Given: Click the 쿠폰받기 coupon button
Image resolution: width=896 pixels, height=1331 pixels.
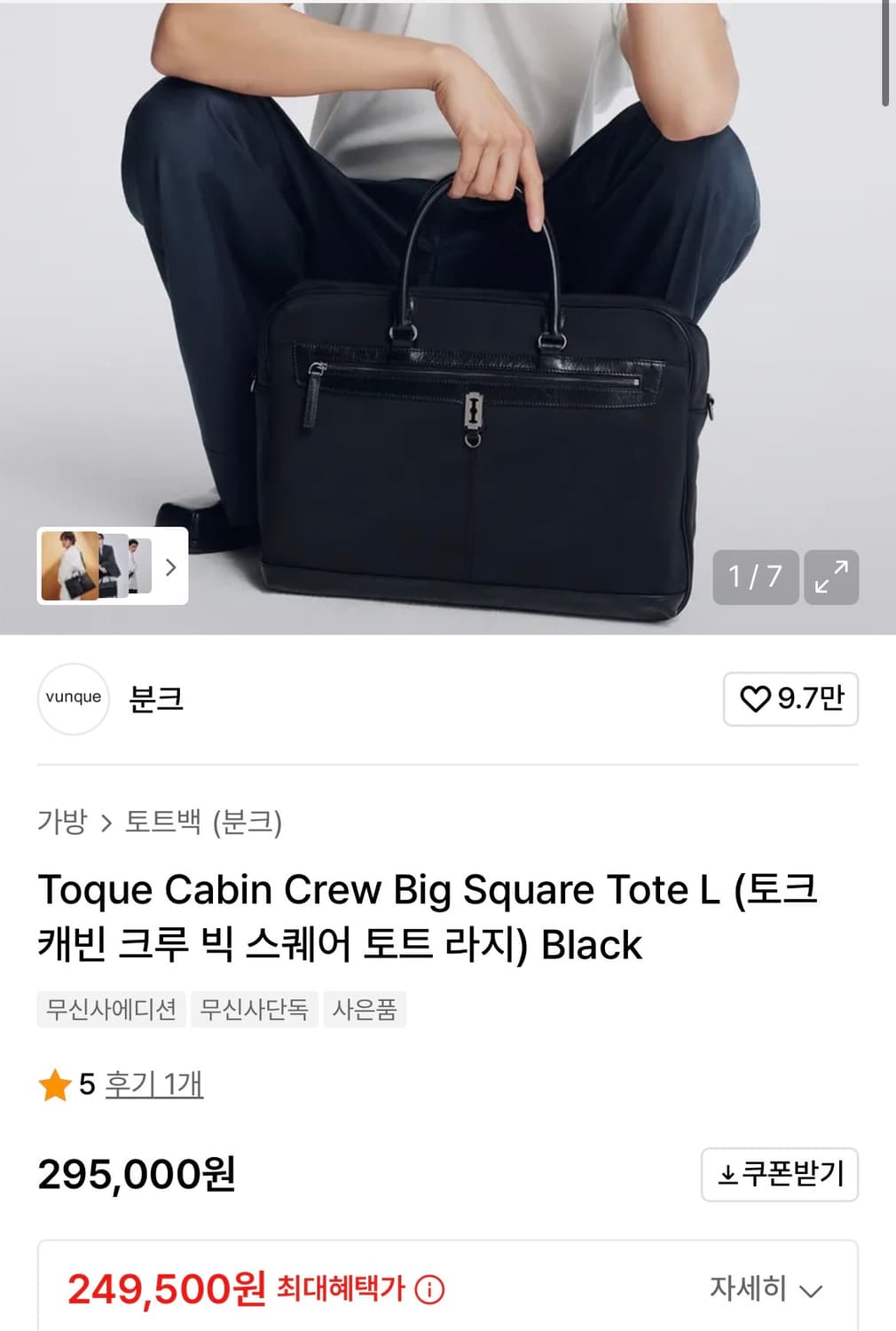Looking at the screenshot, I should [x=779, y=1174].
